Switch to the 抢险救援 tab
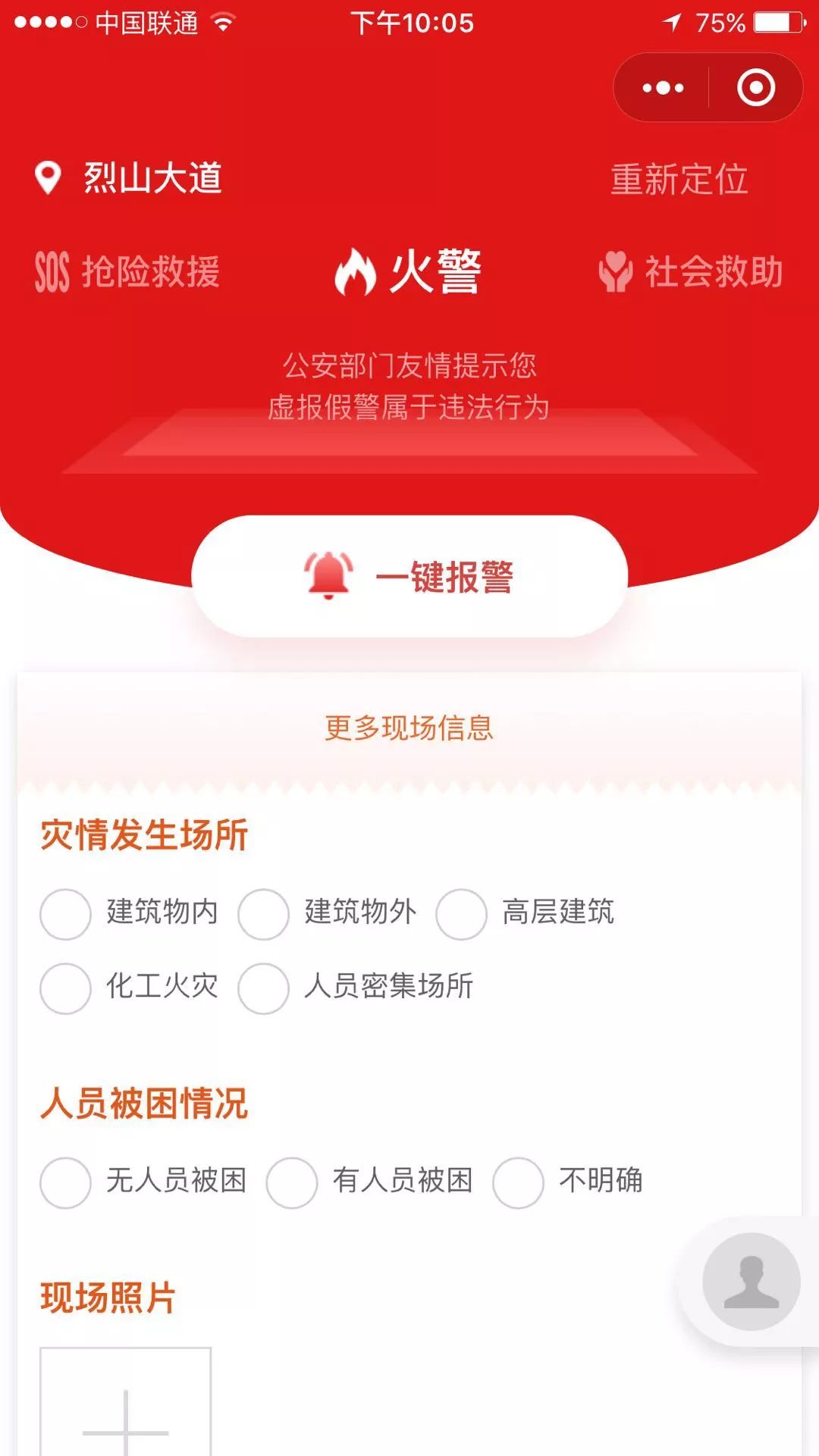Screen dimensions: 819x1456 point(127,272)
